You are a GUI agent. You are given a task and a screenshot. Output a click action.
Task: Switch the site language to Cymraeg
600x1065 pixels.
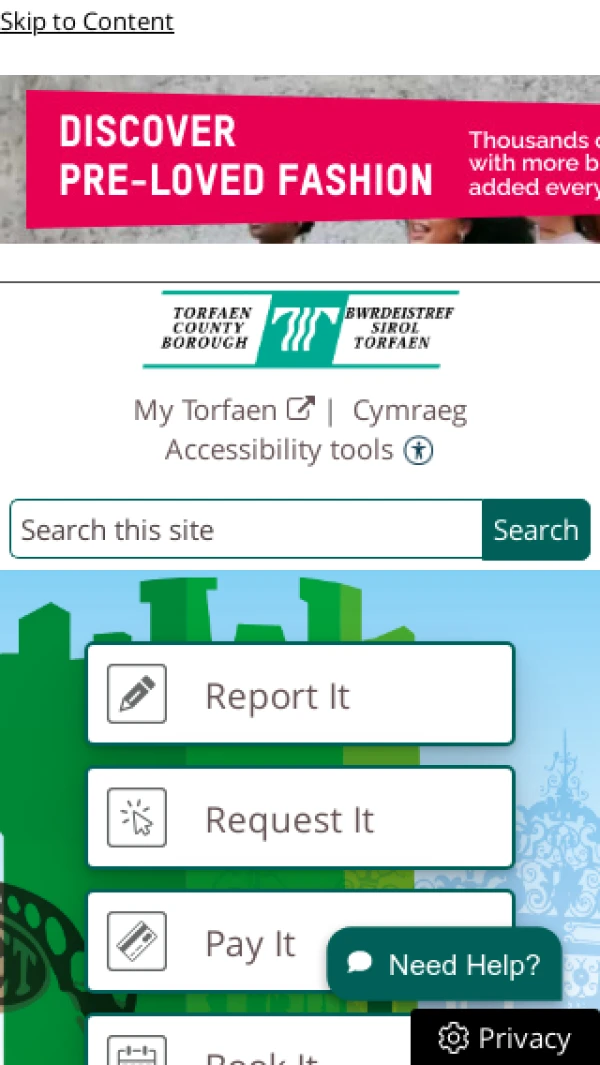pyautogui.click(x=410, y=410)
